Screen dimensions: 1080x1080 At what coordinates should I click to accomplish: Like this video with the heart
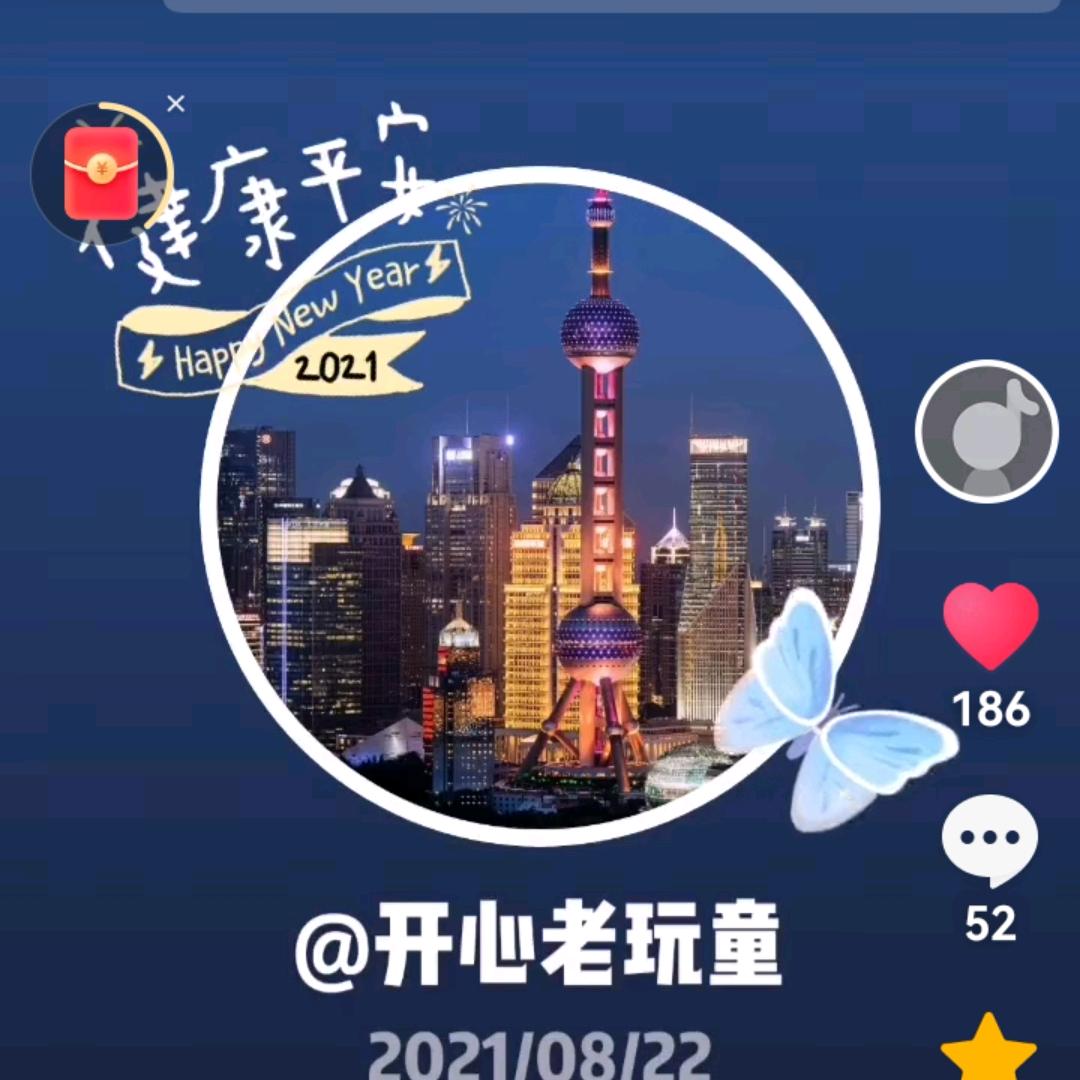pos(990,625)
